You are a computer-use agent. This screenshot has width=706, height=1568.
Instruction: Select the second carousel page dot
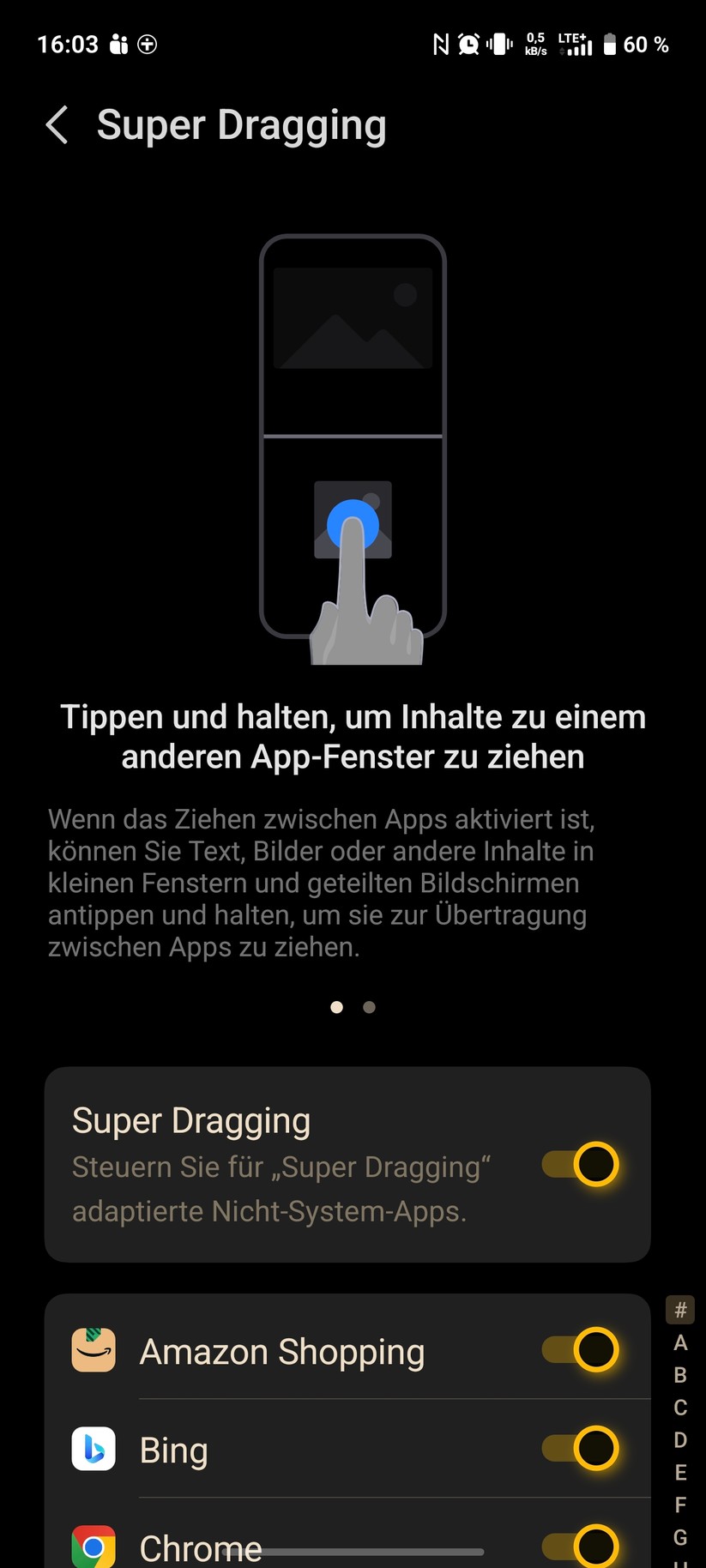(369, 1006)
